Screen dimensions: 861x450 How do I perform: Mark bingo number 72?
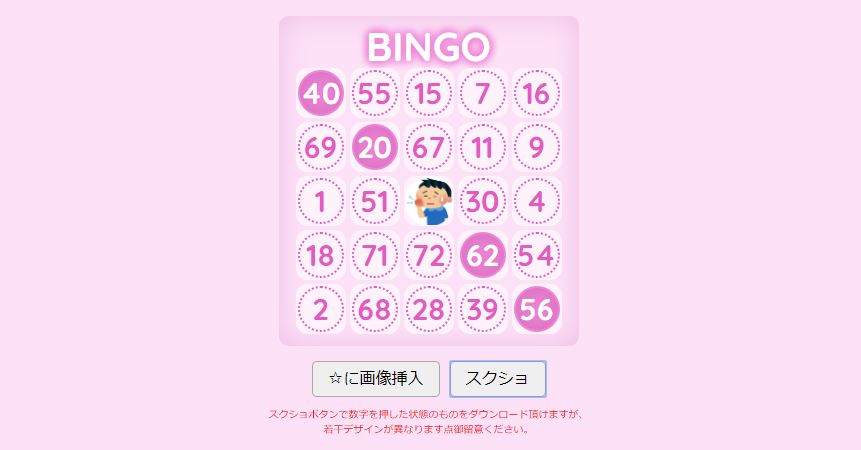point(428,256)
